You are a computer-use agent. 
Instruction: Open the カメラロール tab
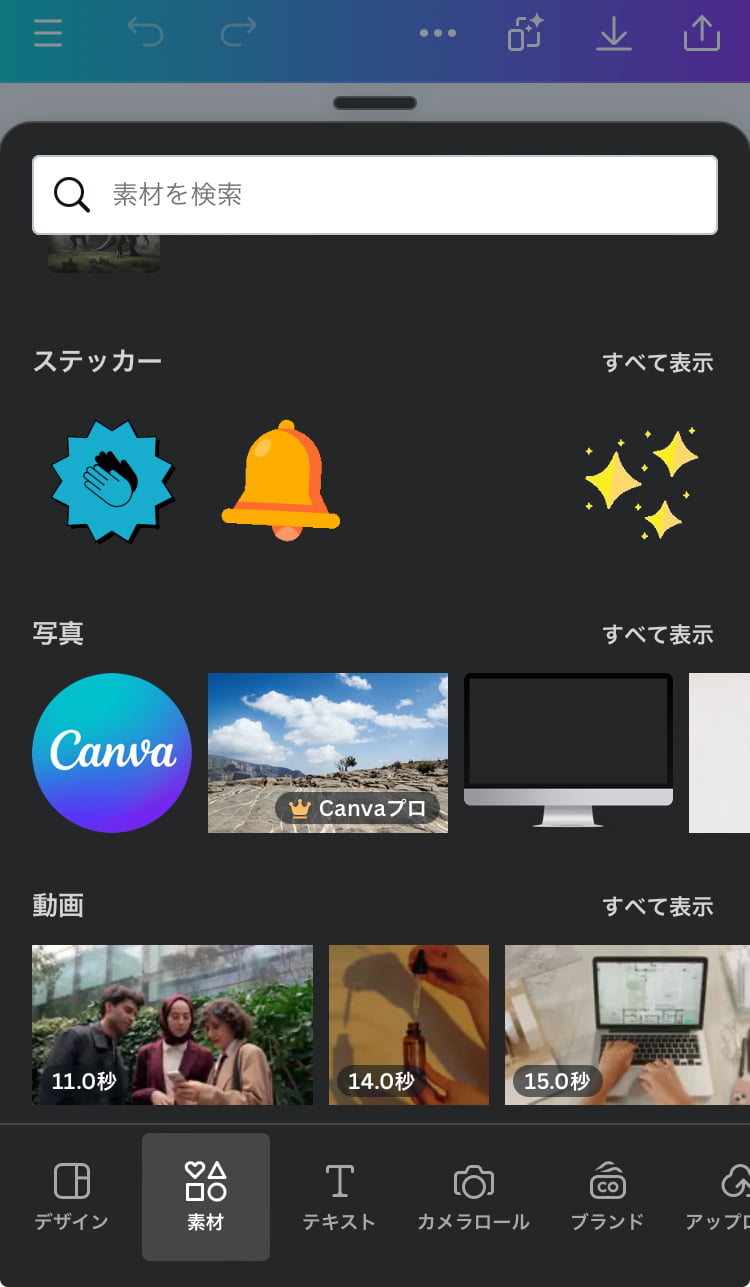(473, 1196)
